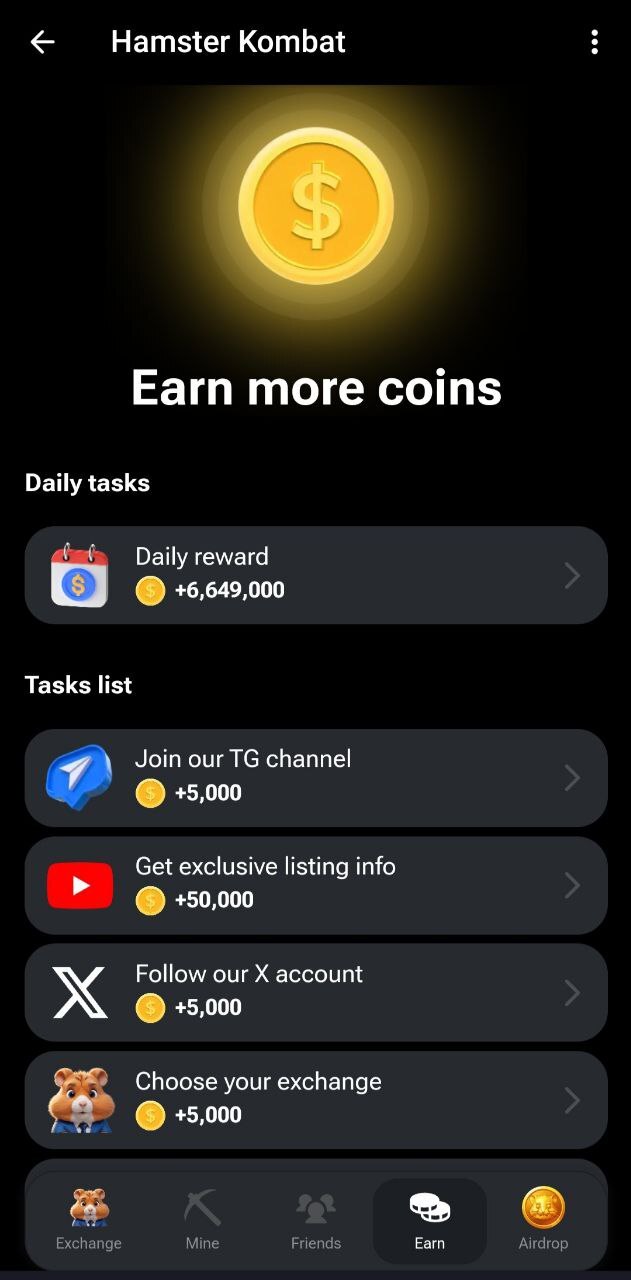Tap the Earn tab
The width and height of the screenshot is (631, 1280).
(430, 1221)
